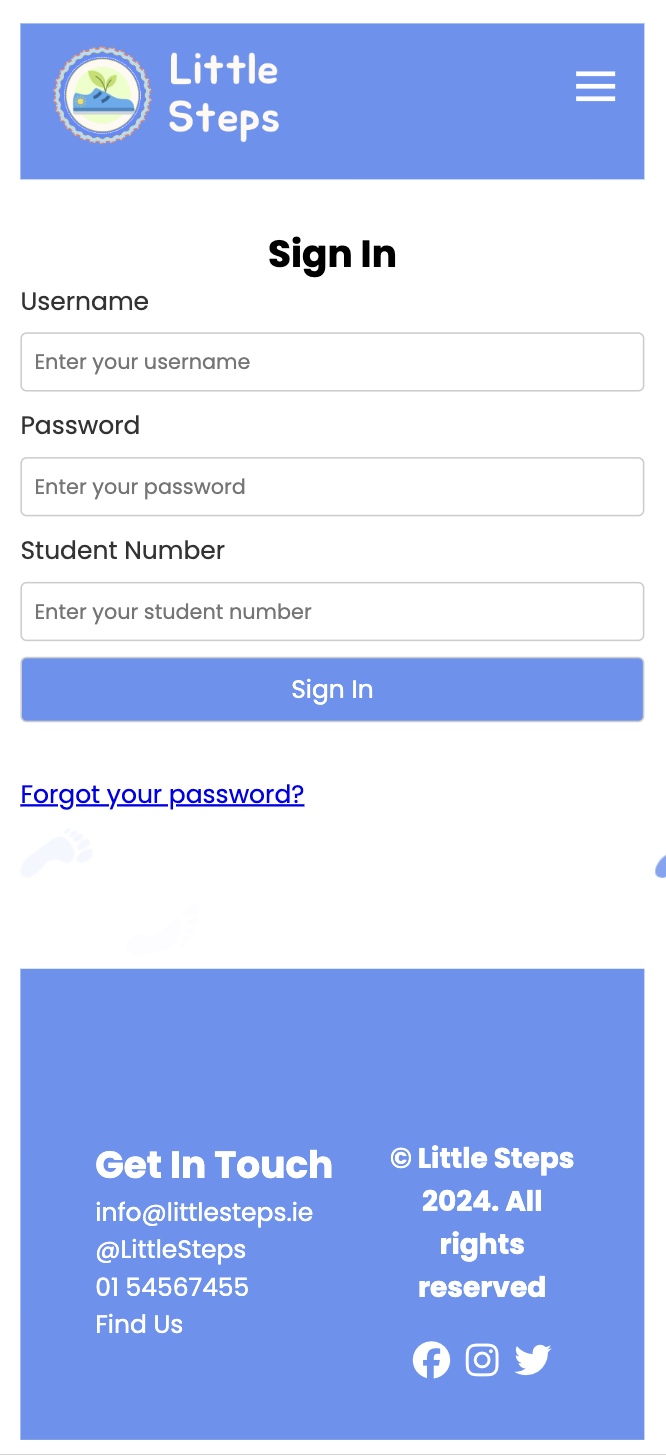
Task: Submit with the Sign In button
Action: pos(332,689)
